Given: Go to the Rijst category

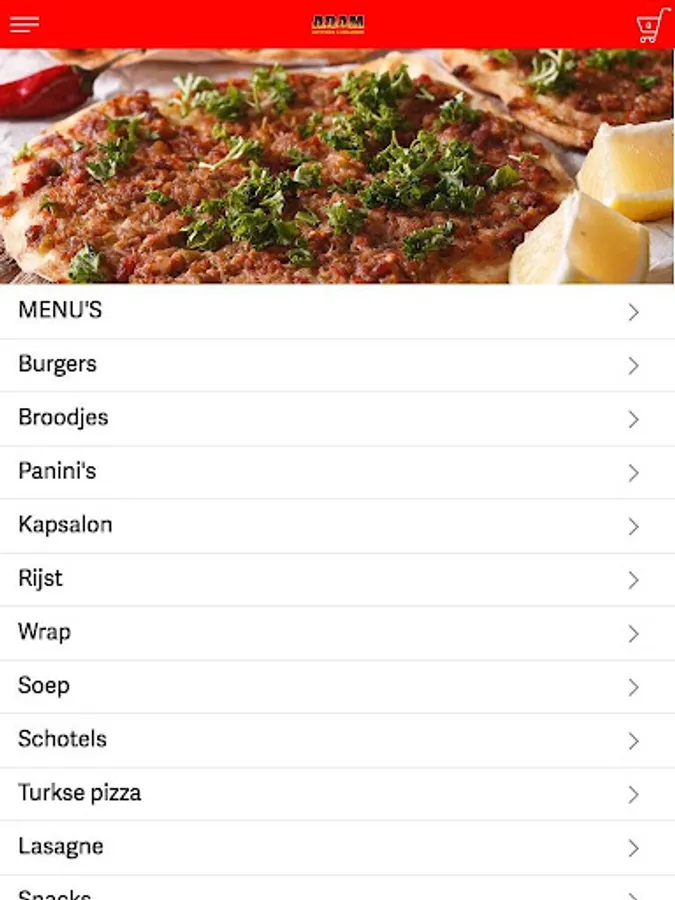Looking at the screenshot, I should tap(337, 579).
